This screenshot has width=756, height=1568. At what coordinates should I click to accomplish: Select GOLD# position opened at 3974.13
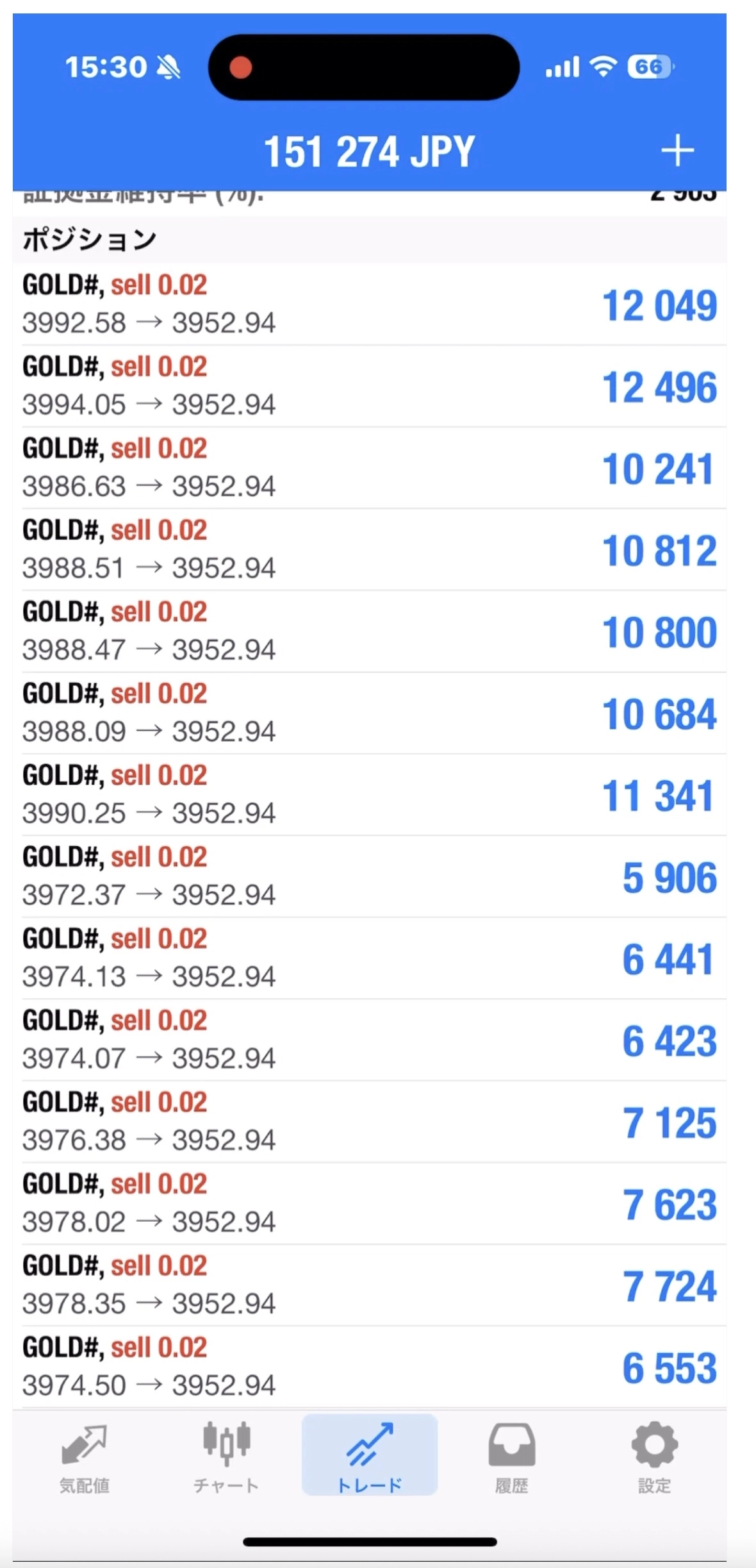[x=370, y=958]
